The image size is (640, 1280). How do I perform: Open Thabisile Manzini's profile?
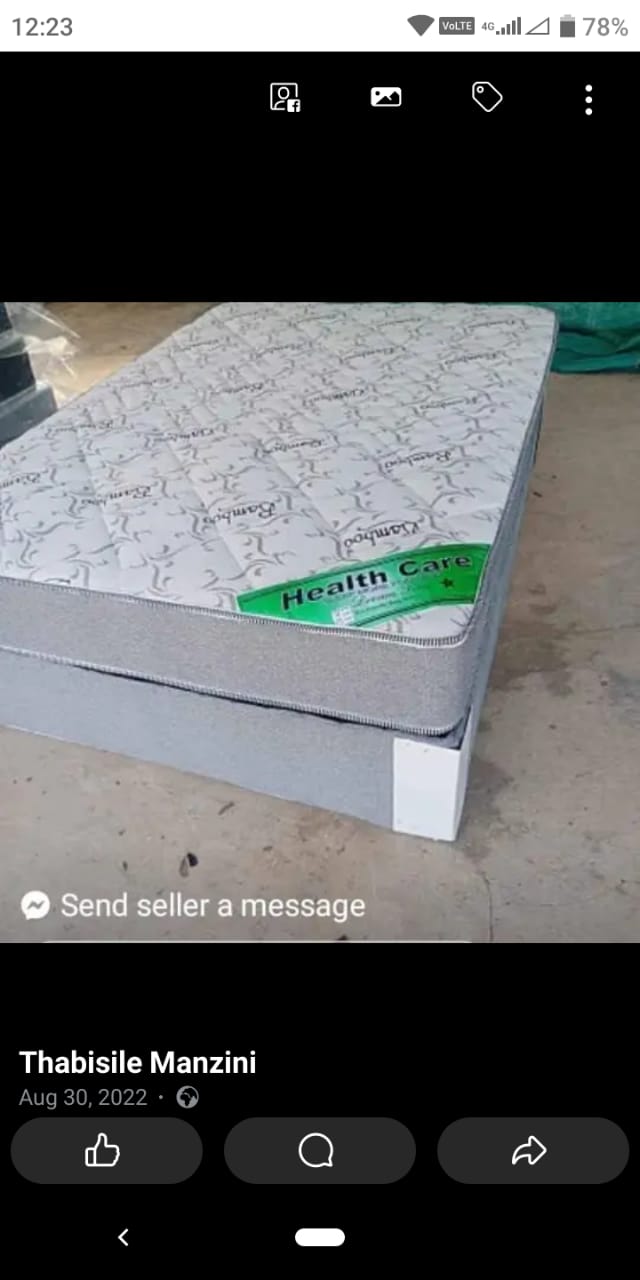138,1062
